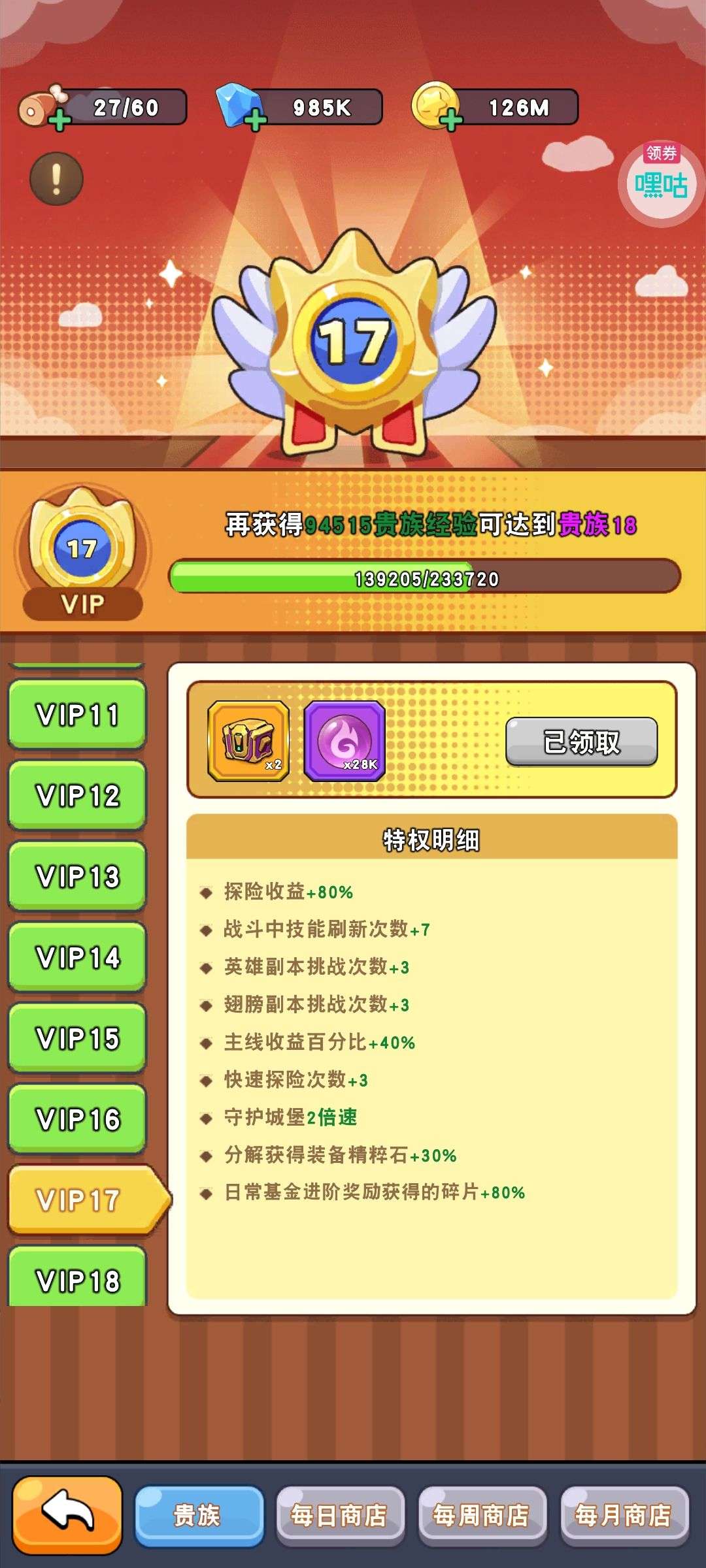View the golden chest reward item
The image size is (706, 1568).
pos(248,741)
